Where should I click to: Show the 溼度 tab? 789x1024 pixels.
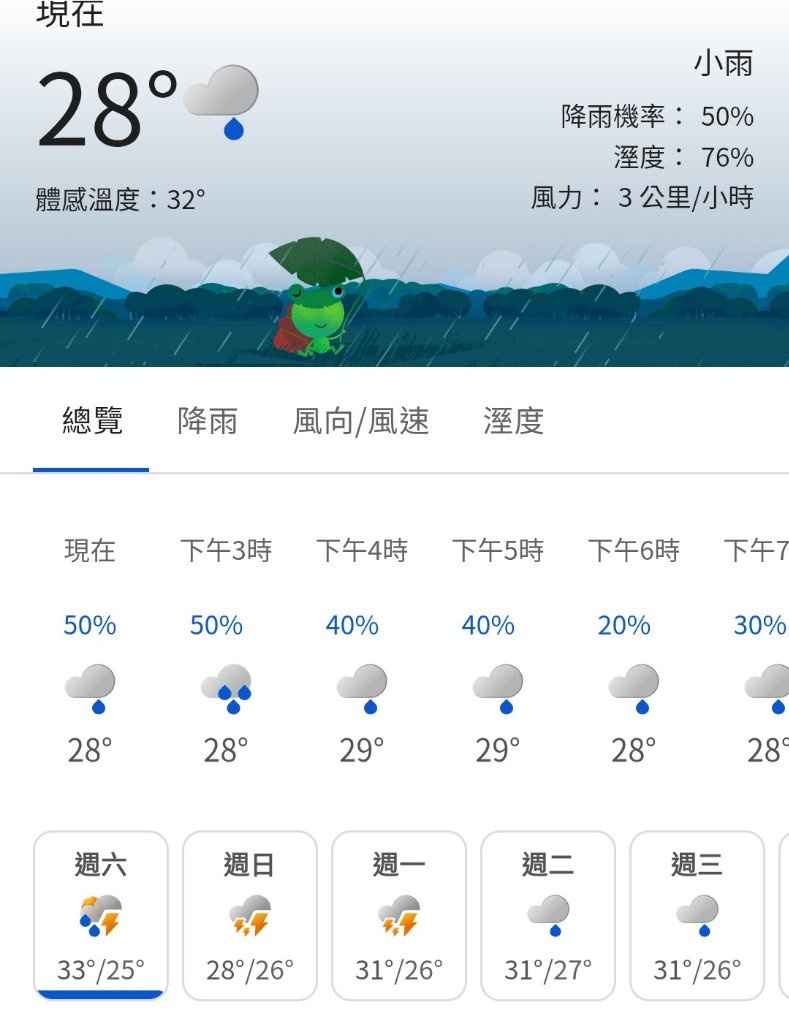[x=513, y=421]
